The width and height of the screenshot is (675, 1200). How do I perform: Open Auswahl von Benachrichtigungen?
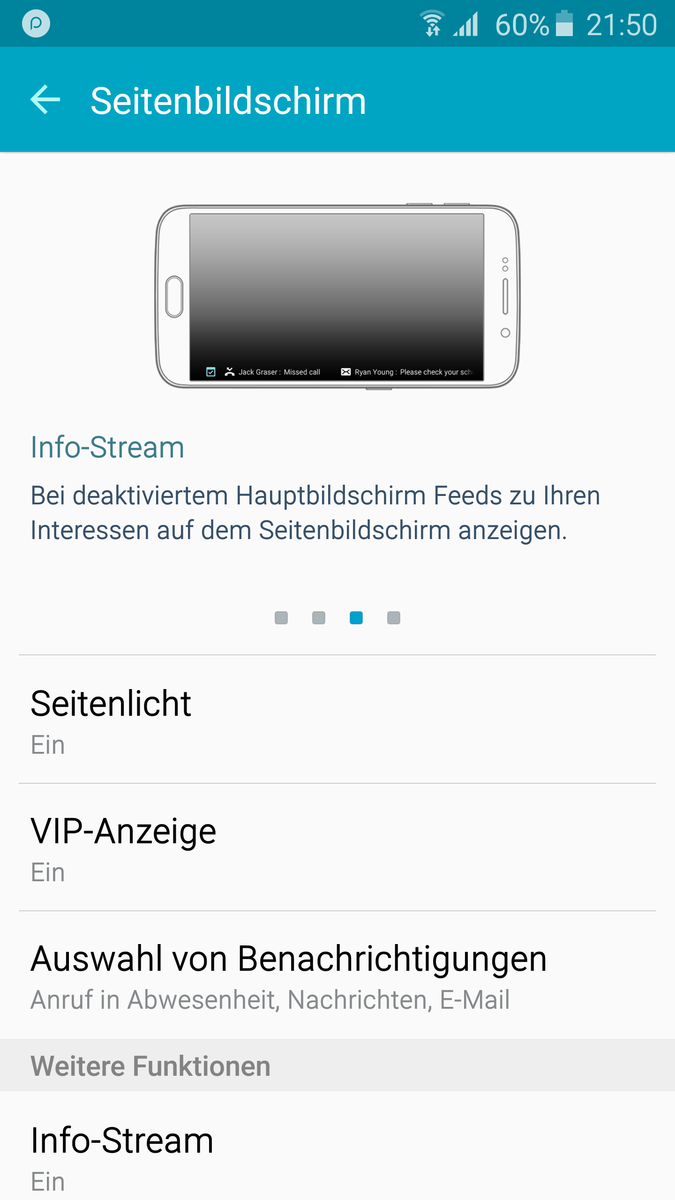point(337,974)
